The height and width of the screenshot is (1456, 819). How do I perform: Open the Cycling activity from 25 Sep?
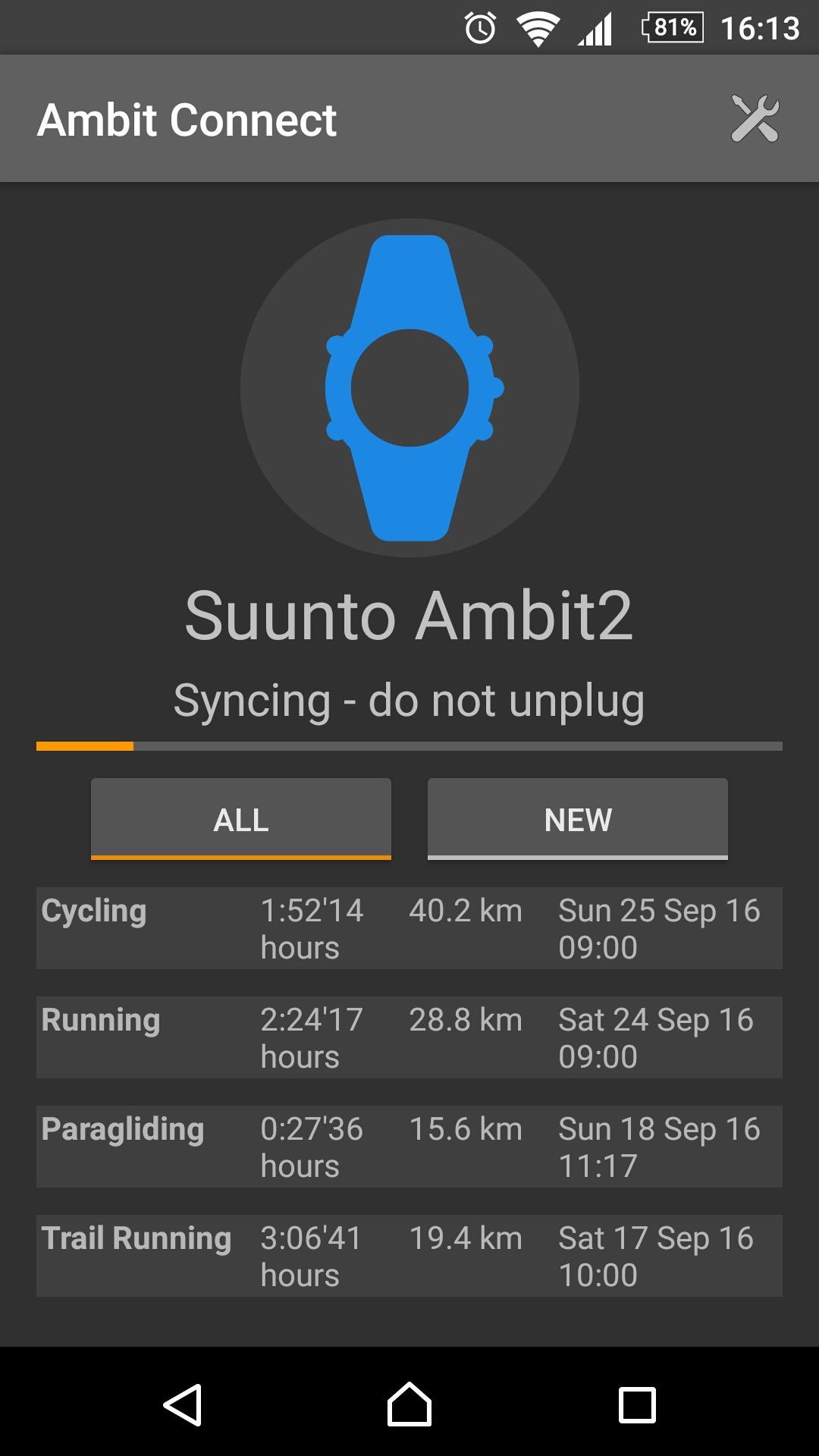pos(409,928)
